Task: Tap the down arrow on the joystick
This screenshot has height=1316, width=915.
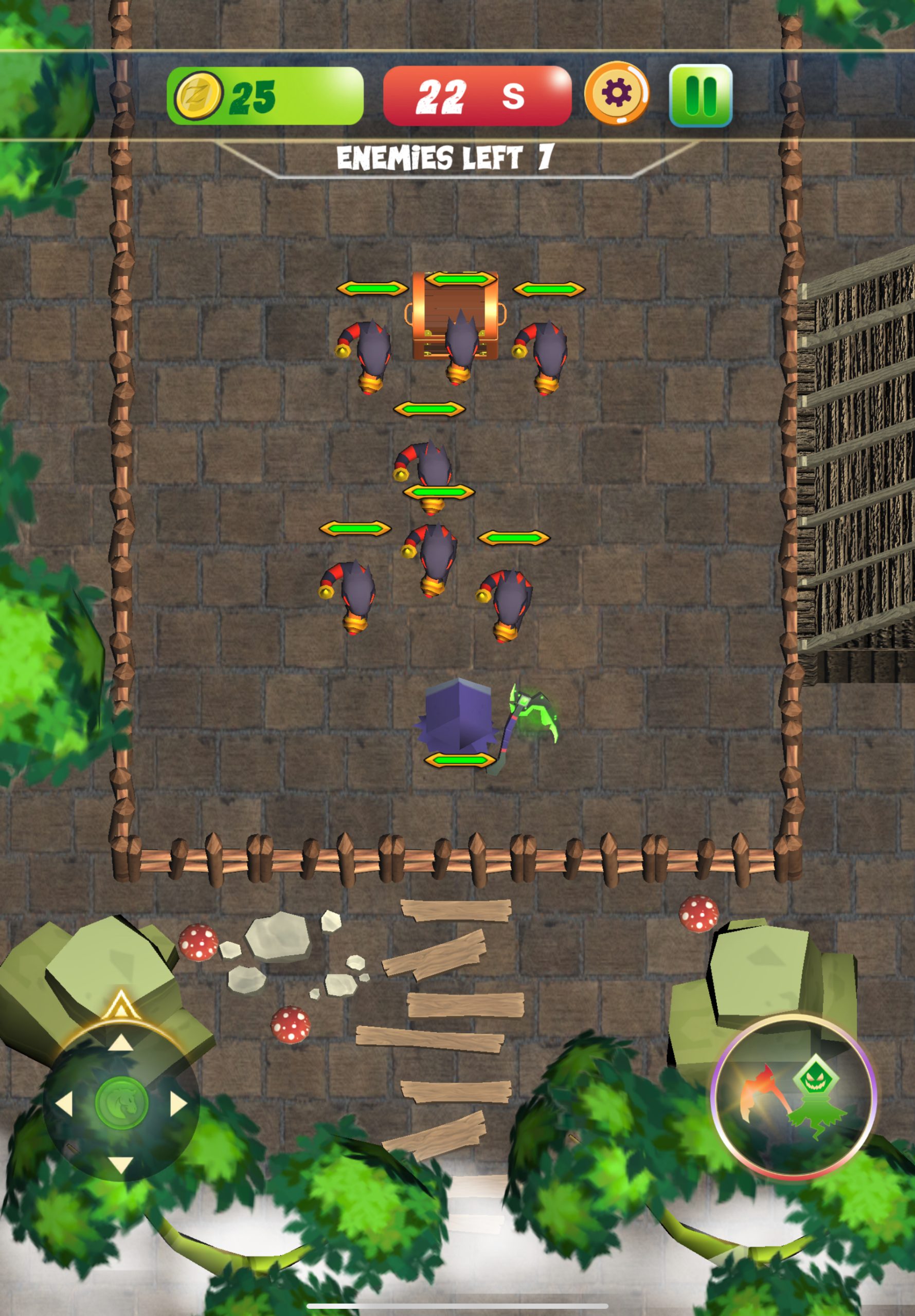Action: (121, 1164)
